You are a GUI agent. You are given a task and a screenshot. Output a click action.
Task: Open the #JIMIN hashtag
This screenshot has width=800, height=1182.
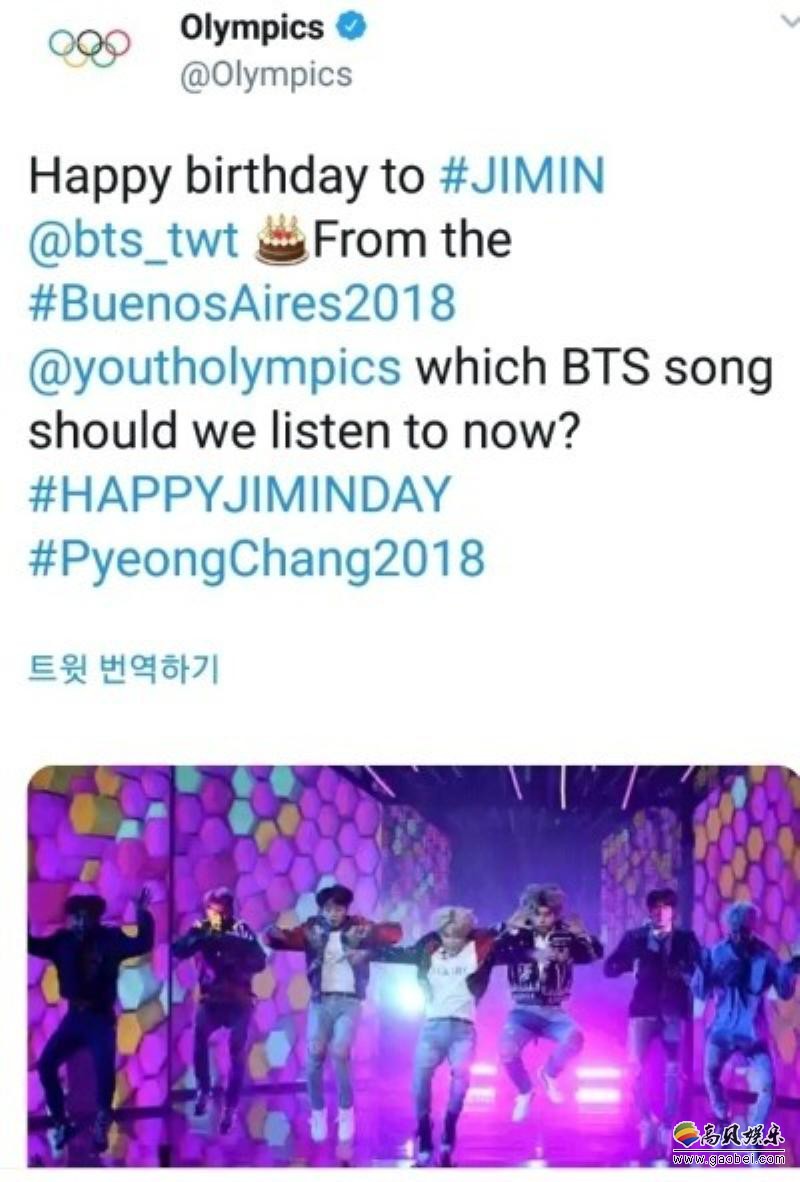[x=522, y=178]
